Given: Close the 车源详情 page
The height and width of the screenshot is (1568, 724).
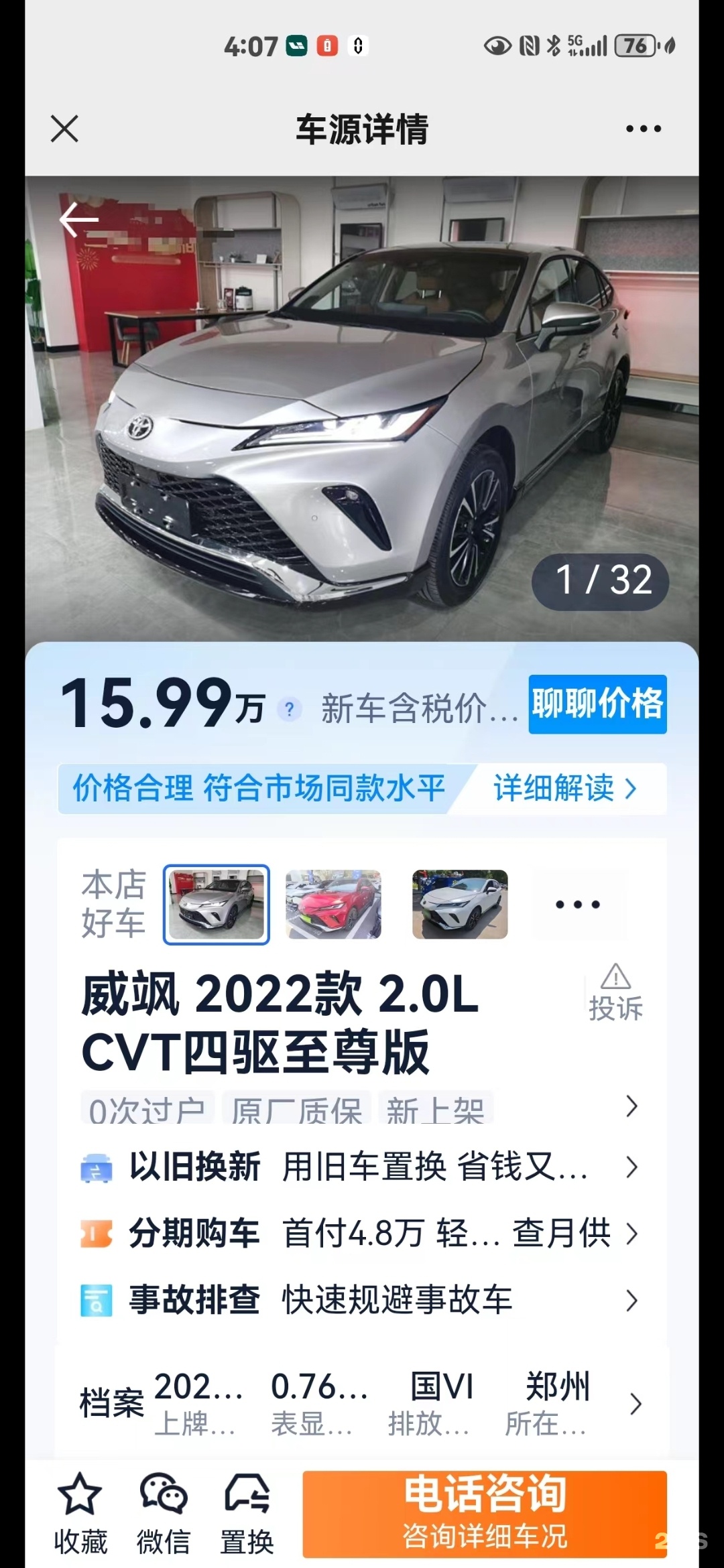Looking at the screenshot, I should click(x=64, y=129).
